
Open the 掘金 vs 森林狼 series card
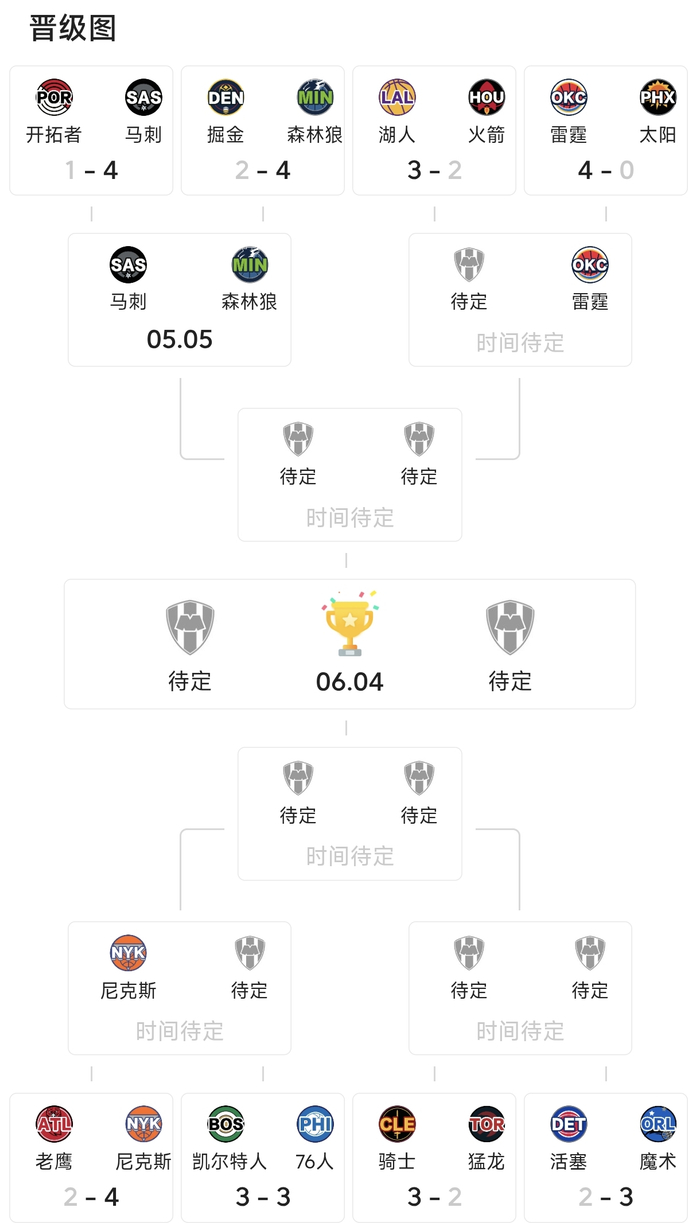263,130
